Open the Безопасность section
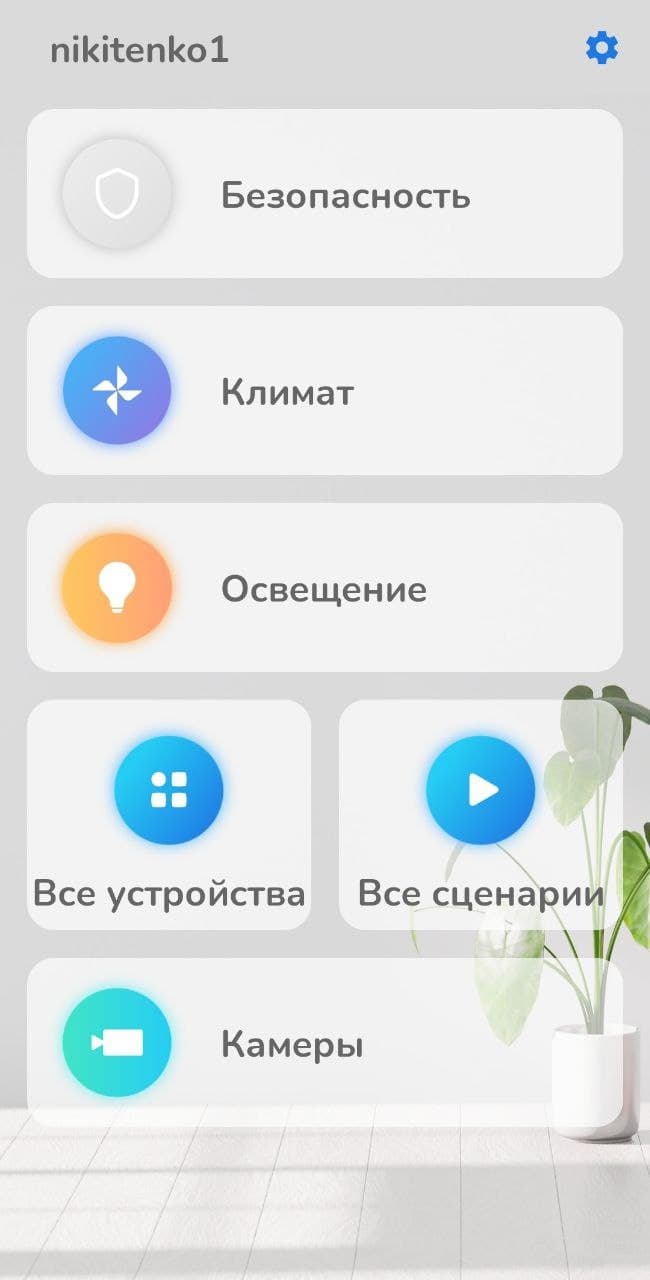 pos(324,194)
